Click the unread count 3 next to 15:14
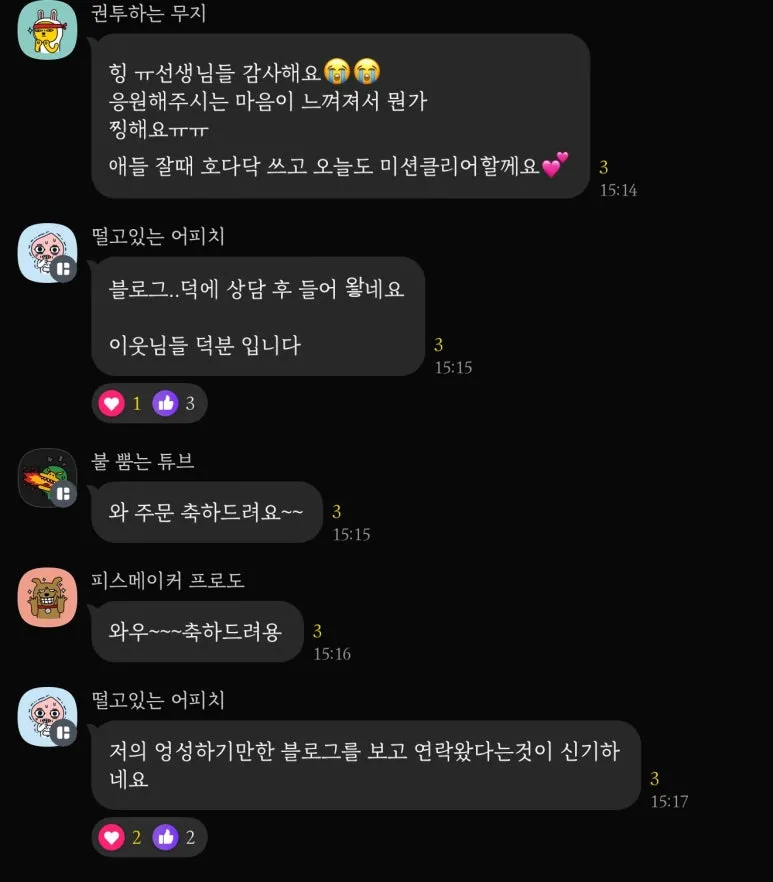 point(602,169)
